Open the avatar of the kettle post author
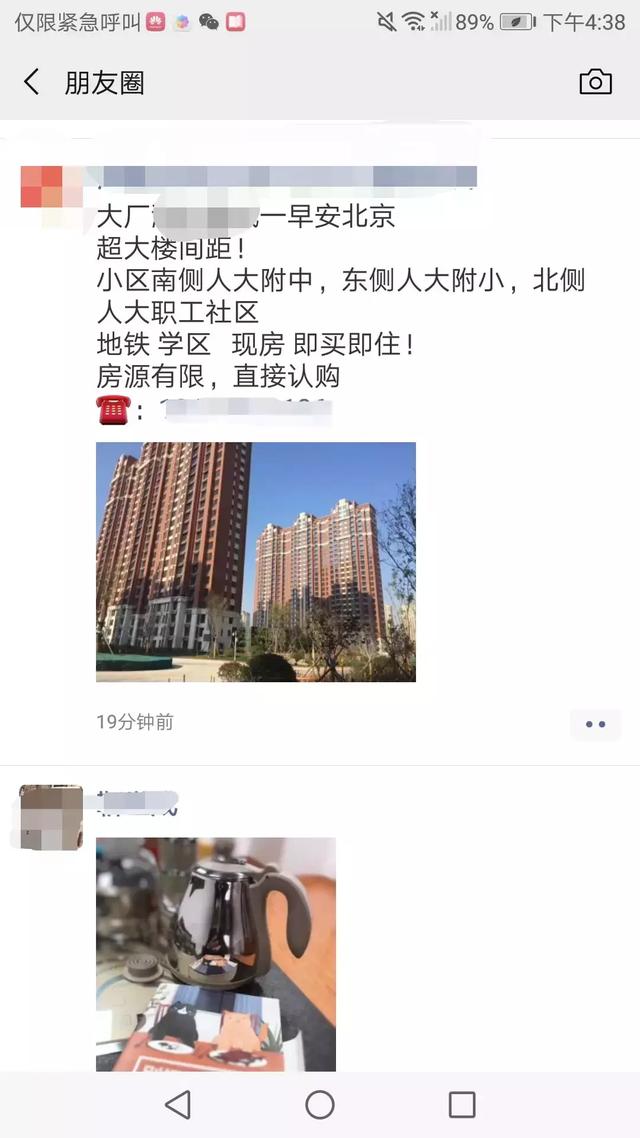The height and width of the screenshot is (1138, 640). tap(50, 817)
